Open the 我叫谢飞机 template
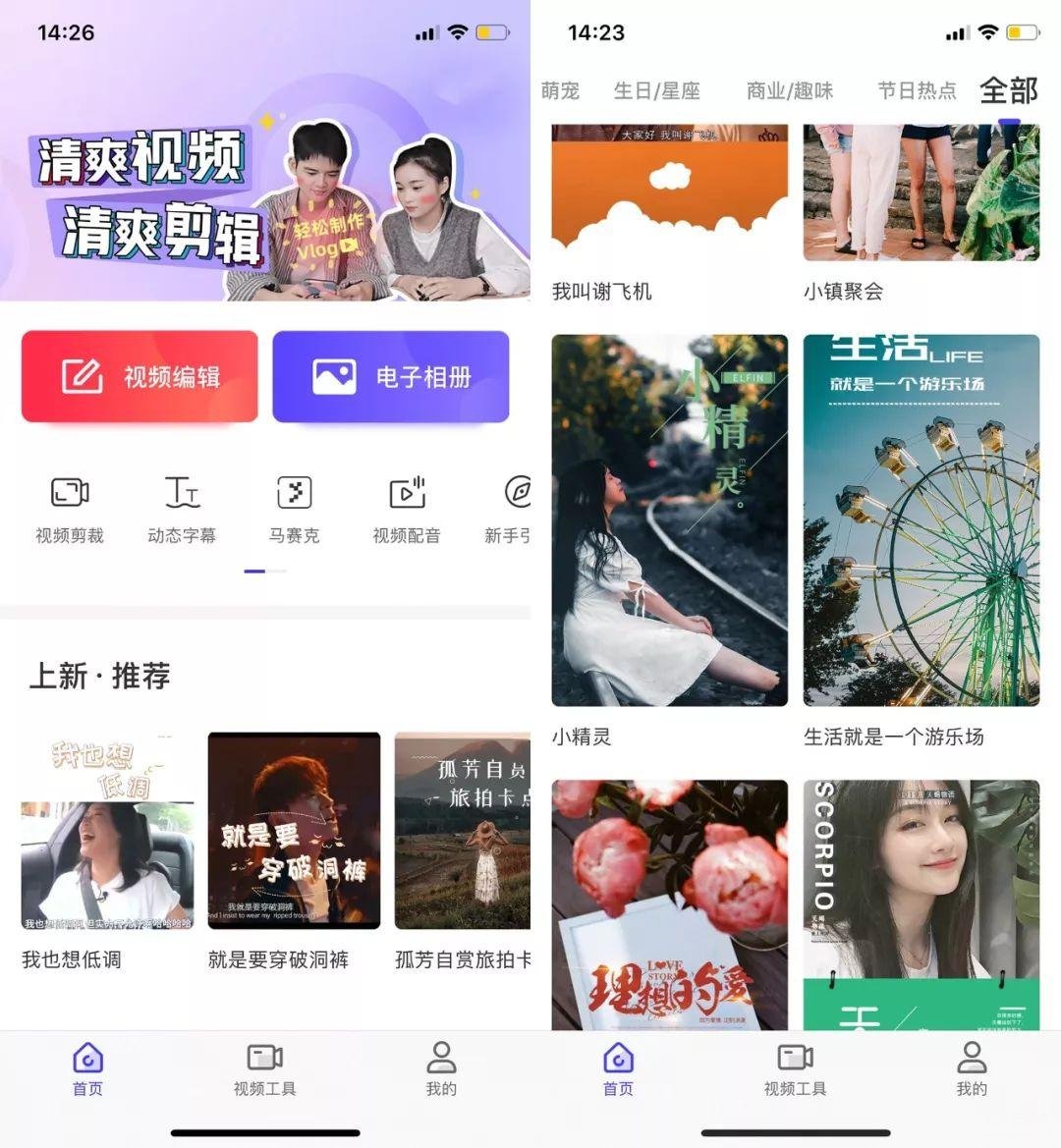This screenshot has height=1148, width=1061. 669,191
